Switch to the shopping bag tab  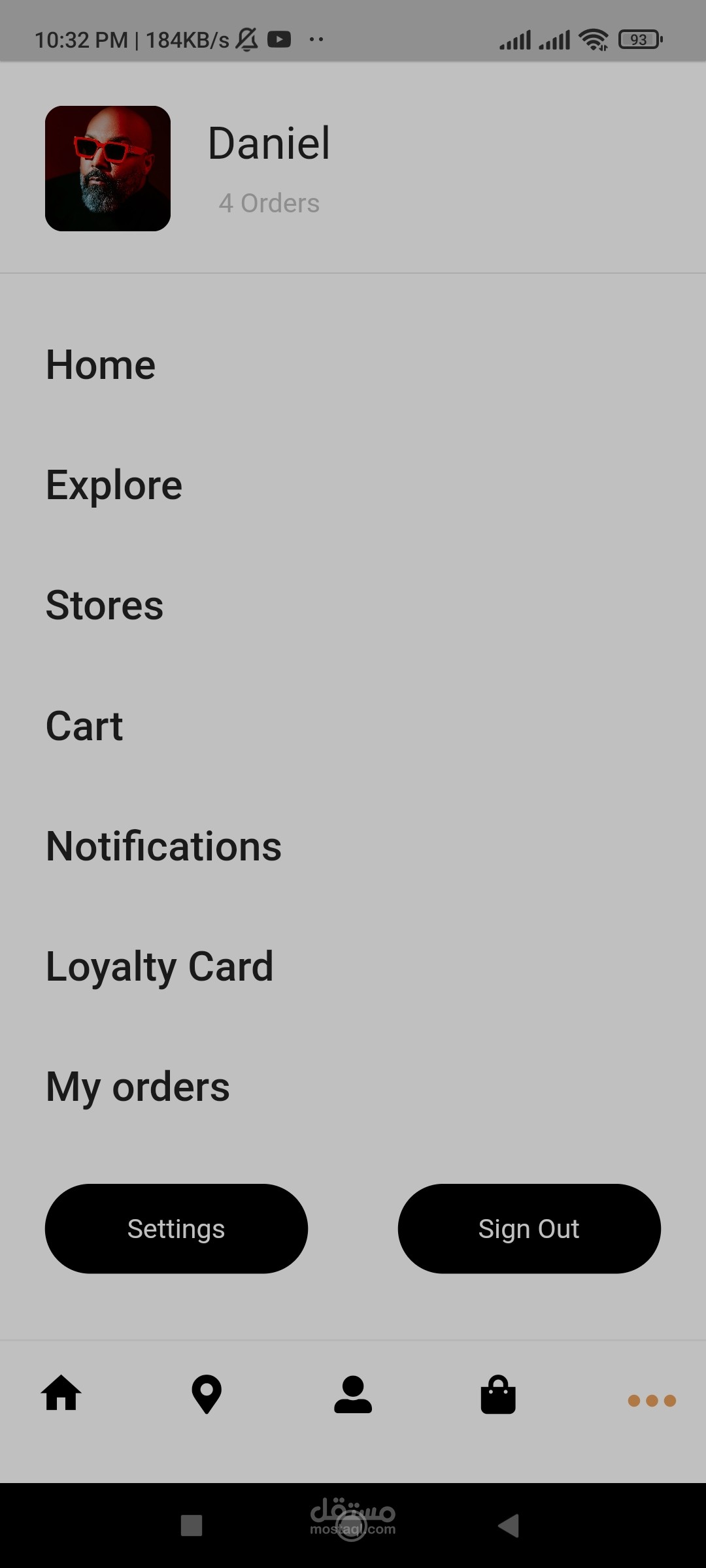click(x=498, y=1394)
